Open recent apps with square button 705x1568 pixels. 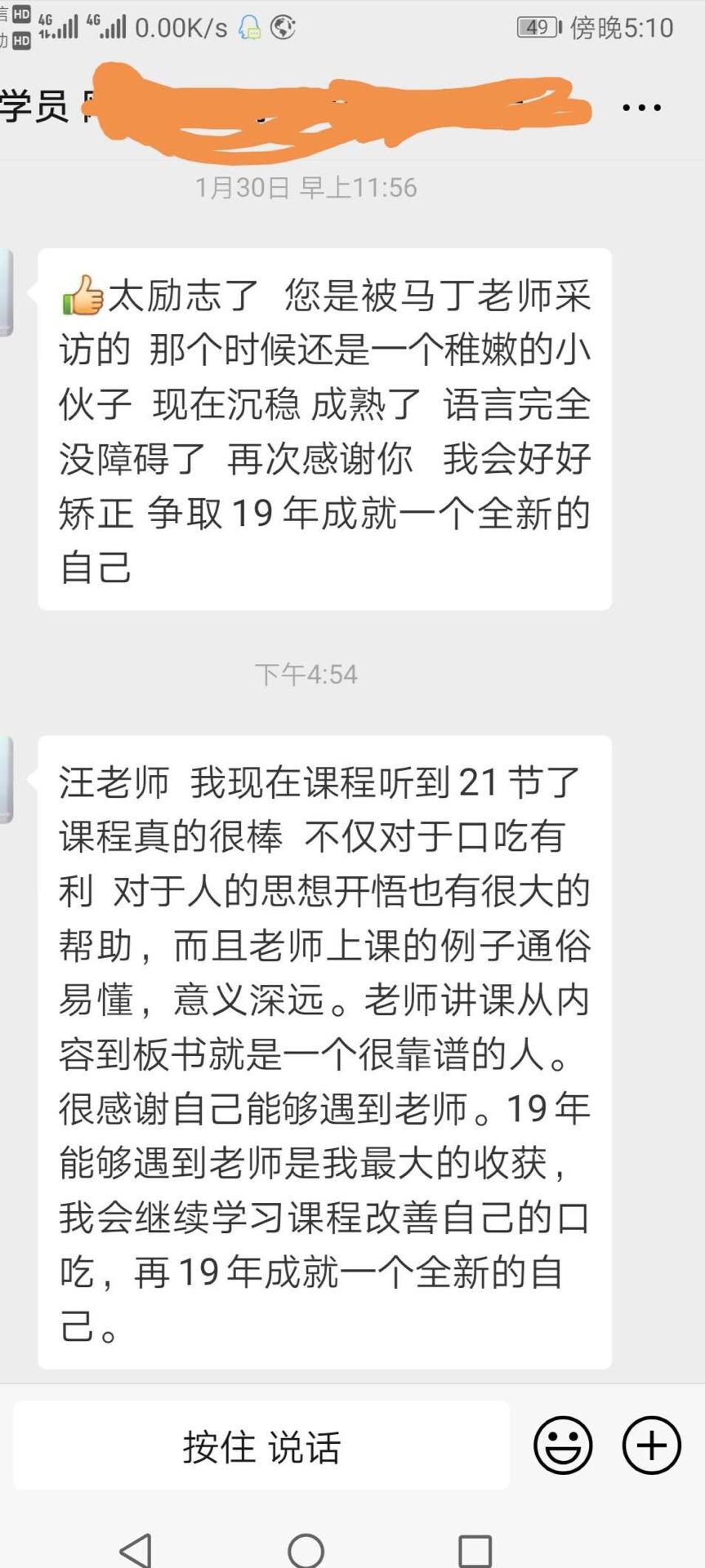(475, 1549)
